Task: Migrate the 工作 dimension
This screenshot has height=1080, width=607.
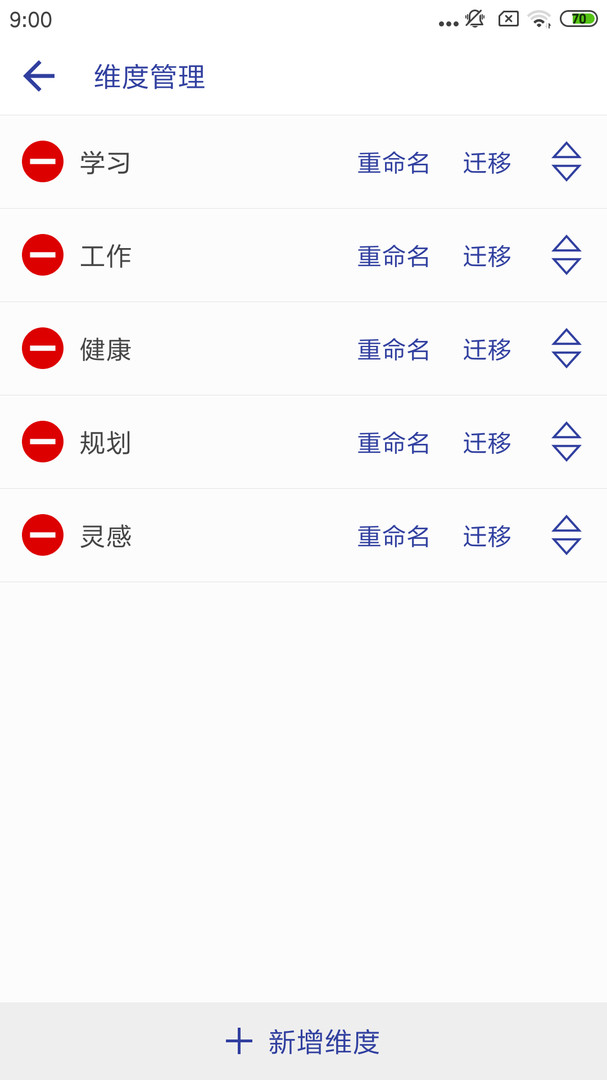Action: (x=487, y=256)
